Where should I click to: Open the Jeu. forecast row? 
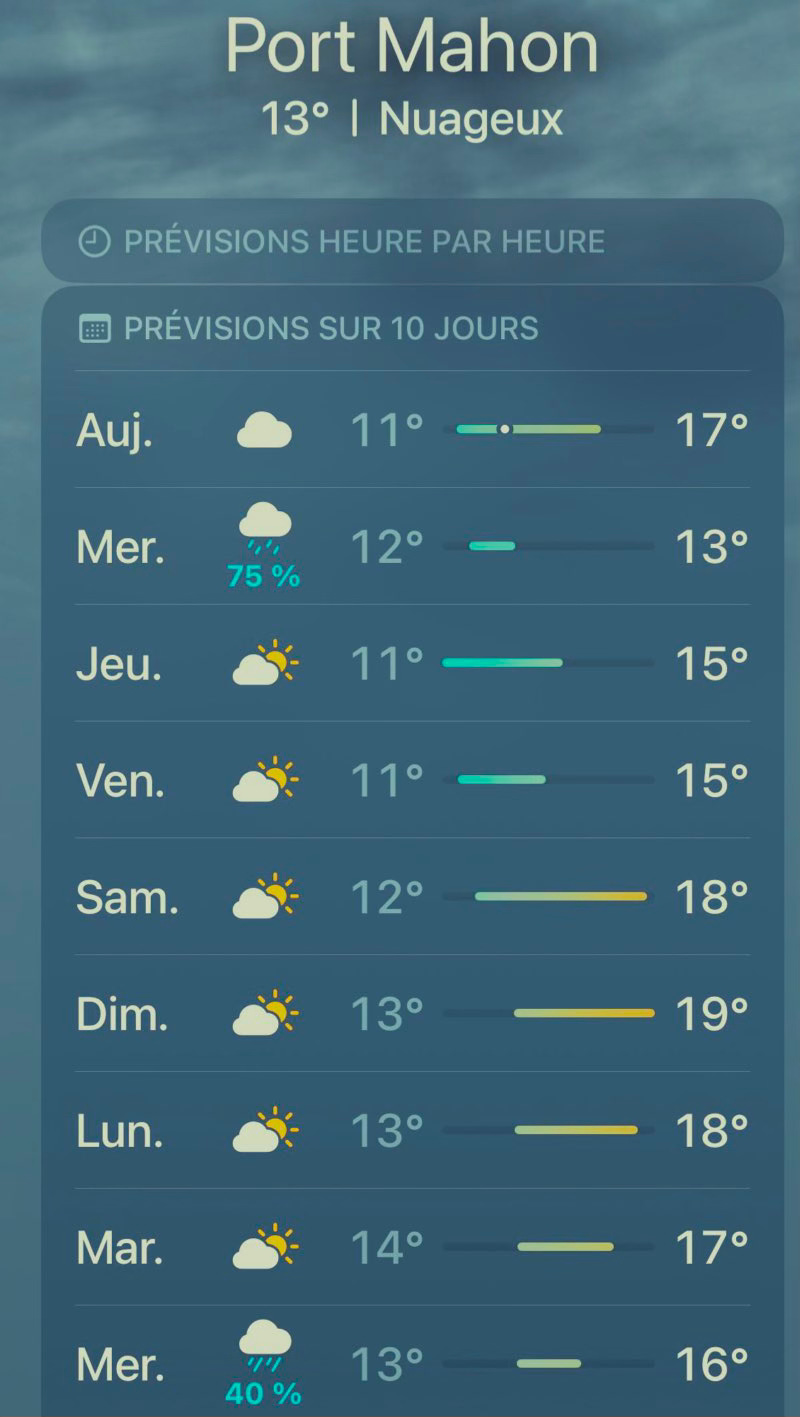pos(412,663)
